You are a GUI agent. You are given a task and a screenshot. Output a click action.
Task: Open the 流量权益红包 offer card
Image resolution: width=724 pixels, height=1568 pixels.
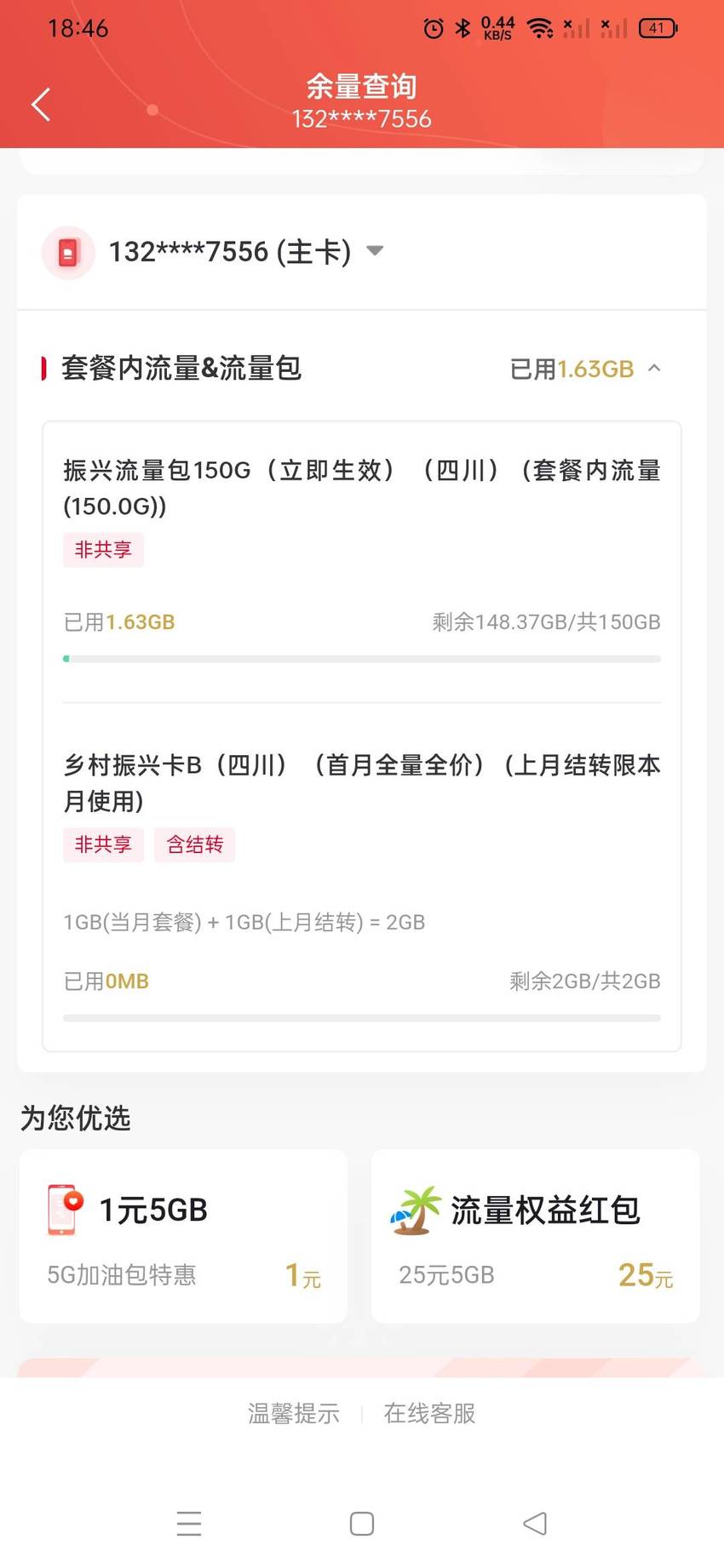coord(535,1236)
